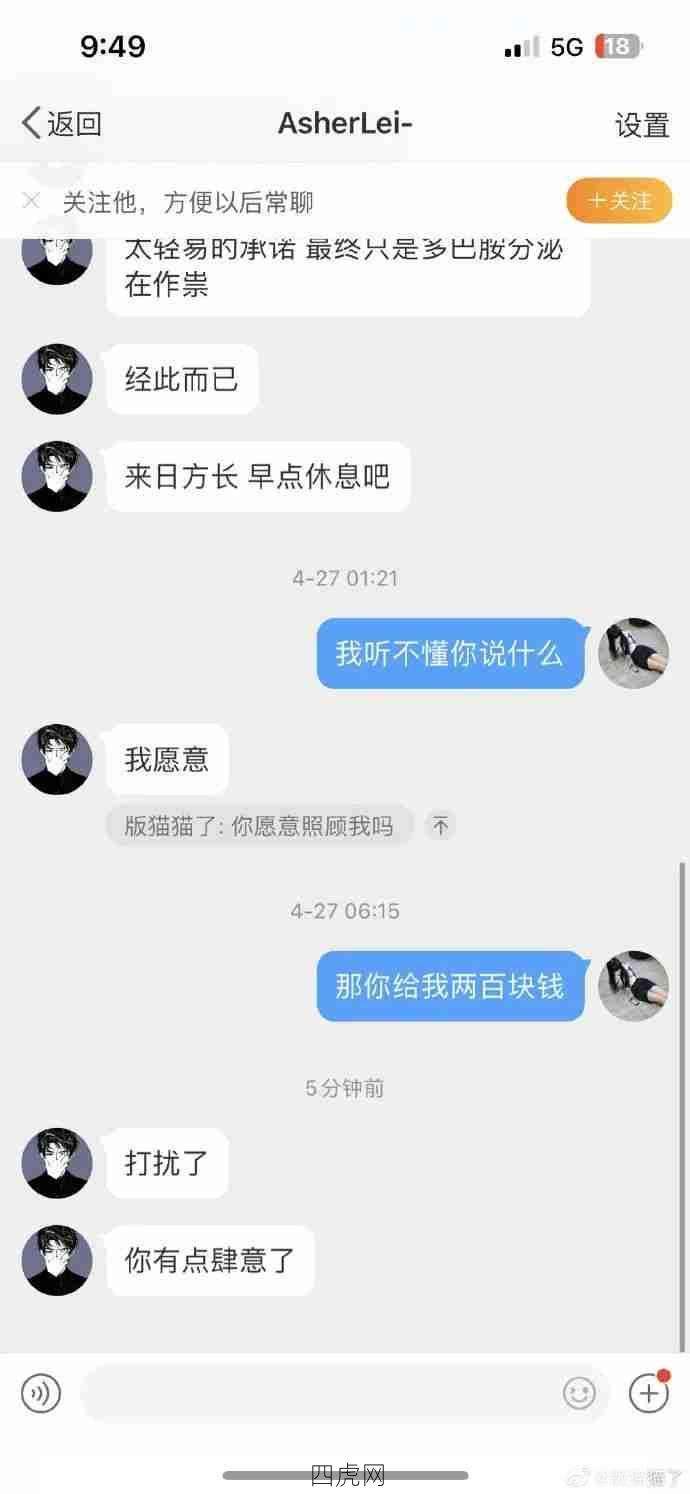View the avatar beside 打扰了

pyautogui.click(x=57, y=1163)
